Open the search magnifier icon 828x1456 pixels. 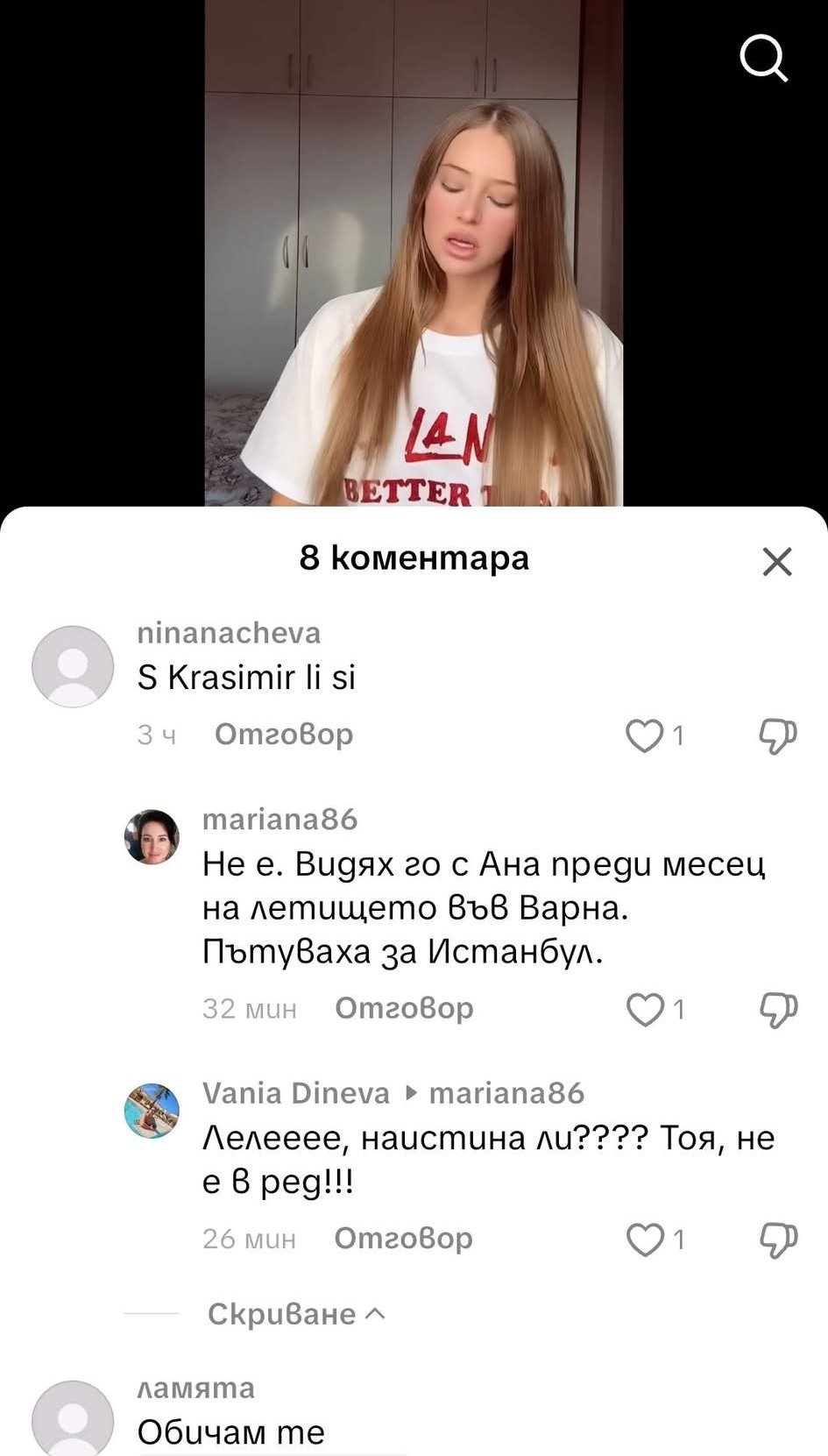coord(763,60)
